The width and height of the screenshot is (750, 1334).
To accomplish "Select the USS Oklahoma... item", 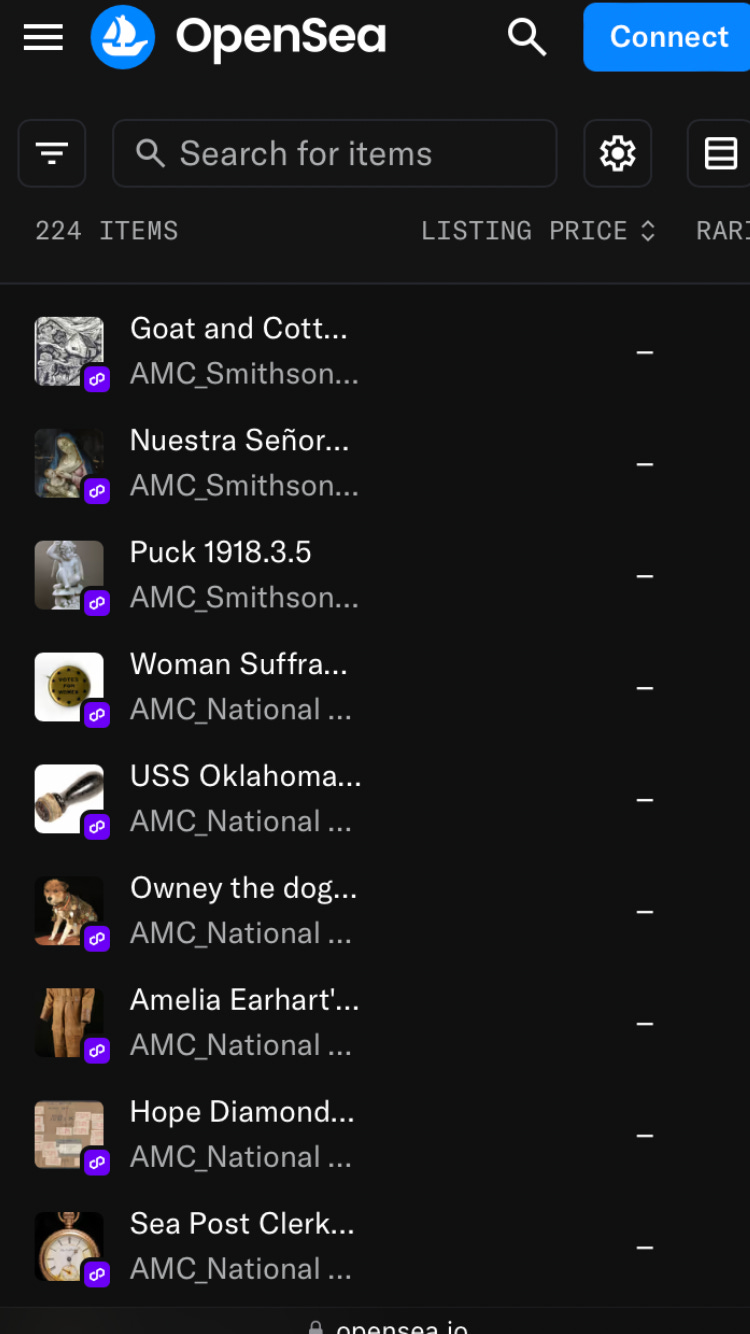I will coord(245,777).
